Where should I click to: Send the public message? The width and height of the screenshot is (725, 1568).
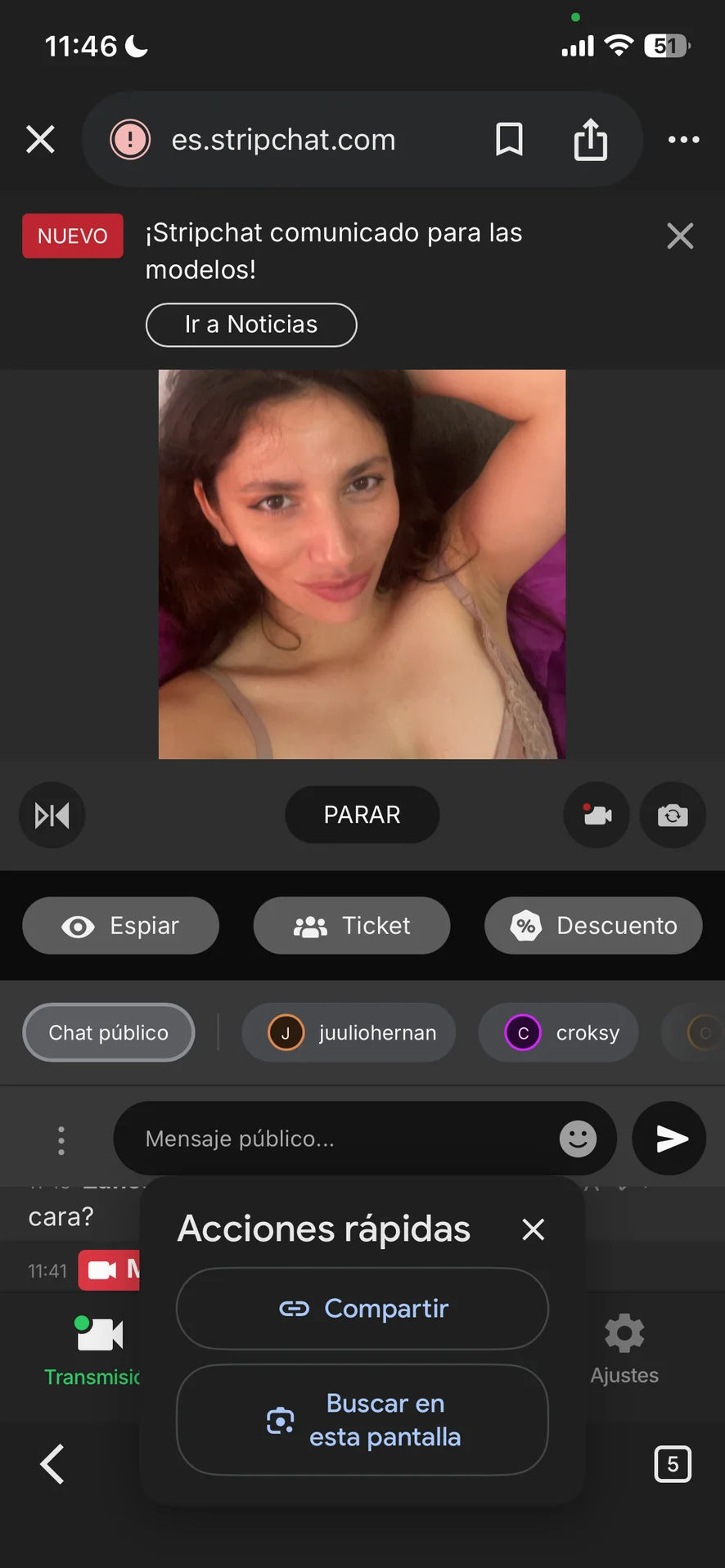click(669, 1139)
